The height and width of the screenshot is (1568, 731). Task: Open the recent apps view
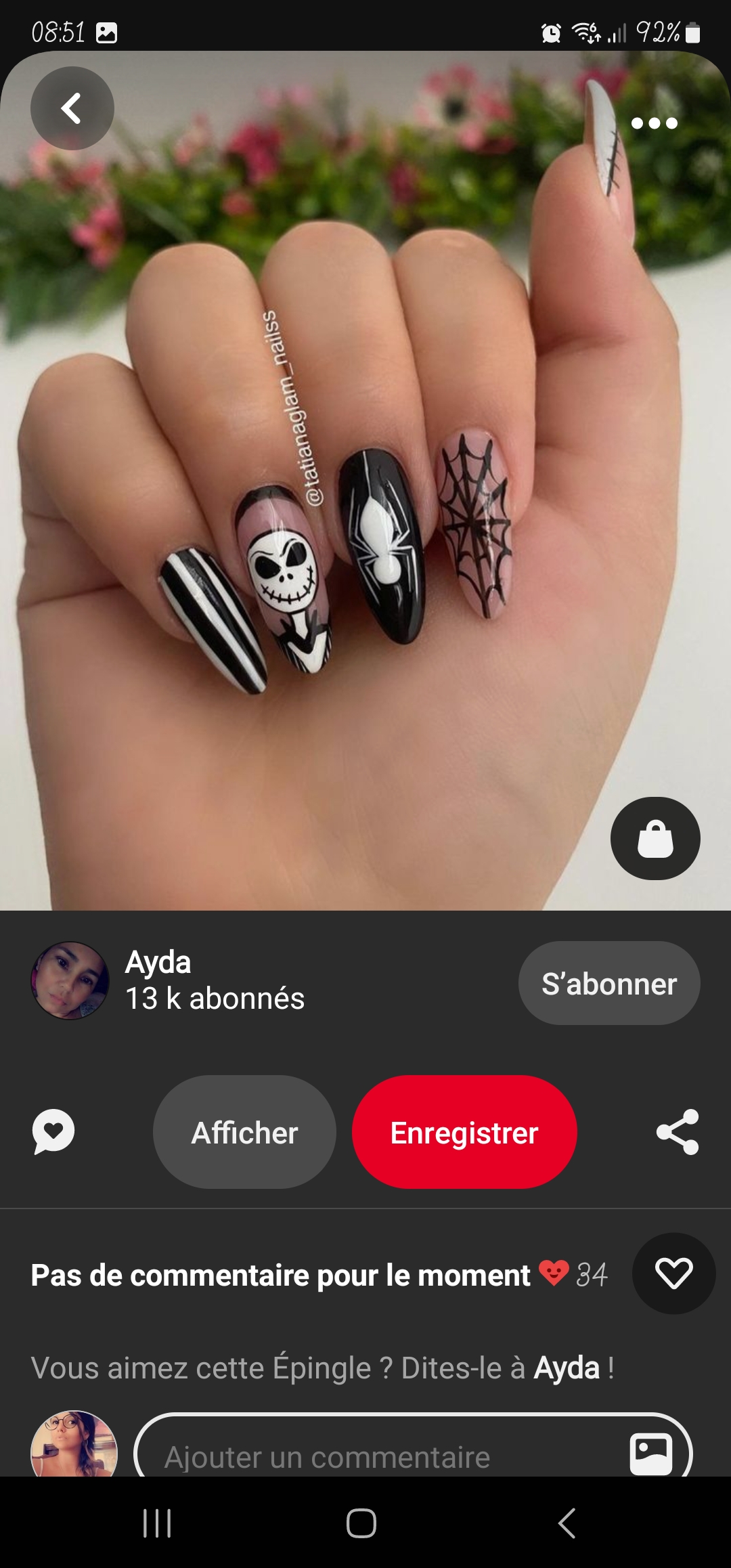[x=157, y=1523]
